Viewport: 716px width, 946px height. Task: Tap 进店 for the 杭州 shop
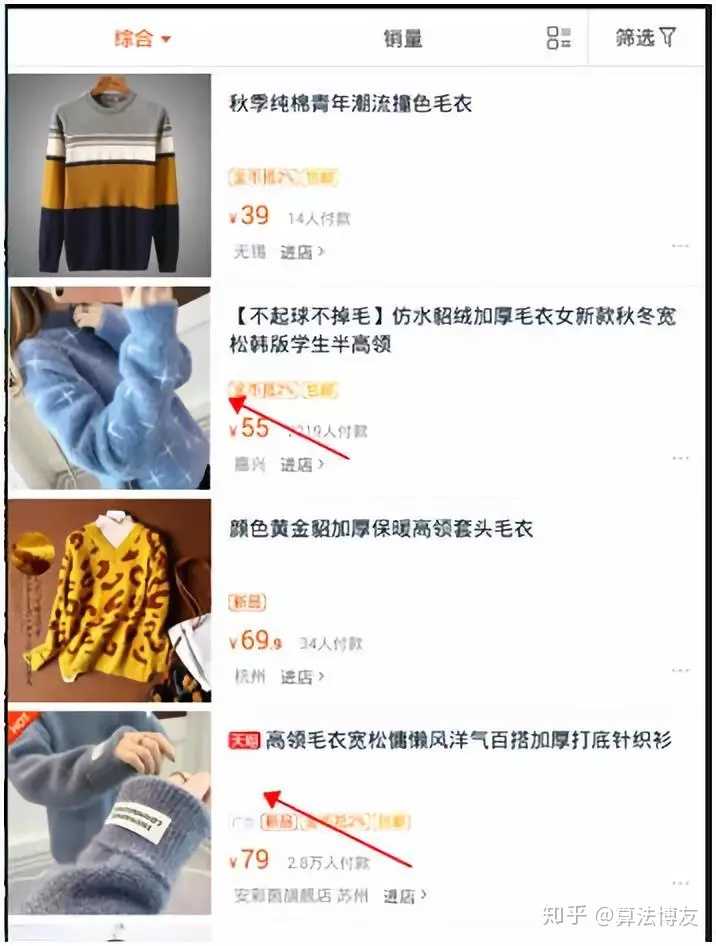[301, 677]
